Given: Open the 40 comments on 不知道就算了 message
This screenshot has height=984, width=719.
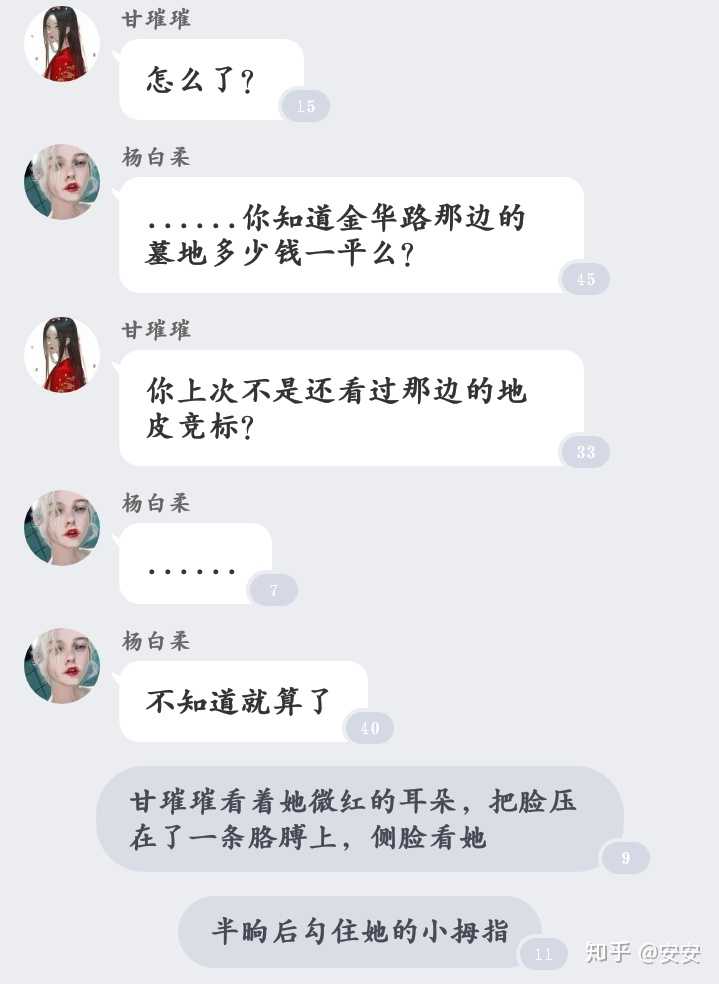Looking at the screenshot, I should tap(370, 728).
